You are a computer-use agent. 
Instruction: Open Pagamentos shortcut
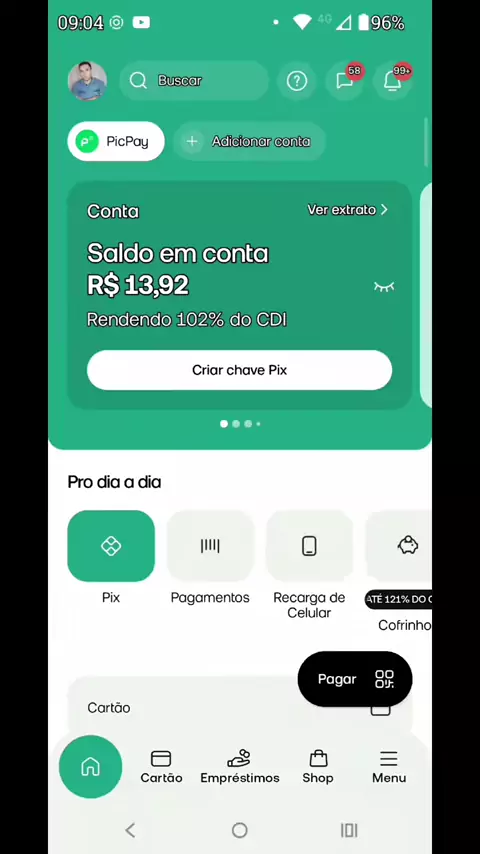[210, 557]
